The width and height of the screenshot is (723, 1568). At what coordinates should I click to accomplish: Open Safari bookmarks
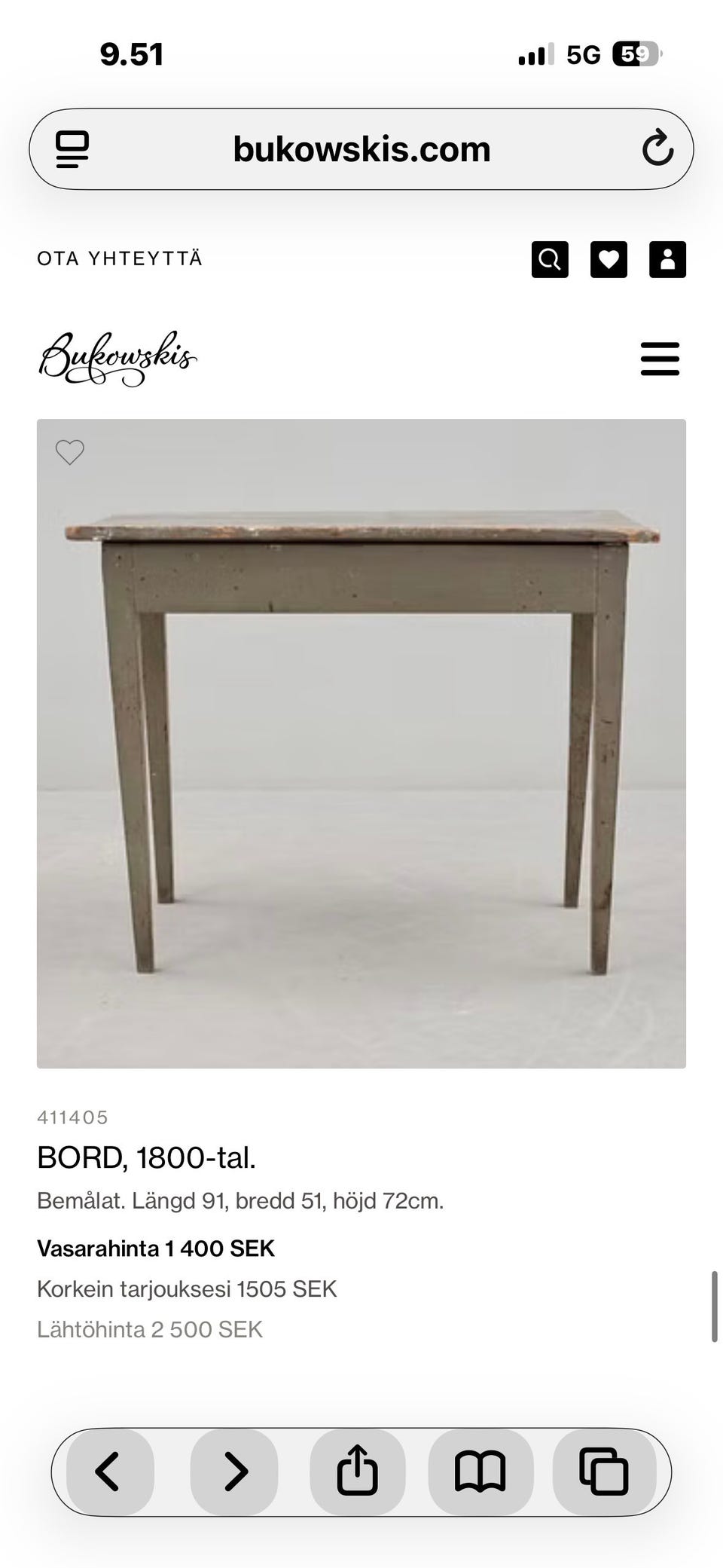coord(480,1472)
